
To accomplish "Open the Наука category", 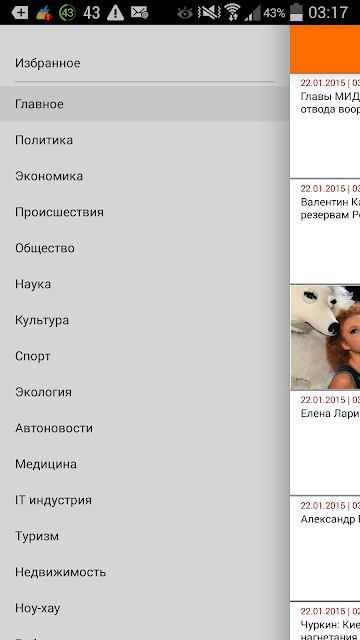I will coord(144,284).
